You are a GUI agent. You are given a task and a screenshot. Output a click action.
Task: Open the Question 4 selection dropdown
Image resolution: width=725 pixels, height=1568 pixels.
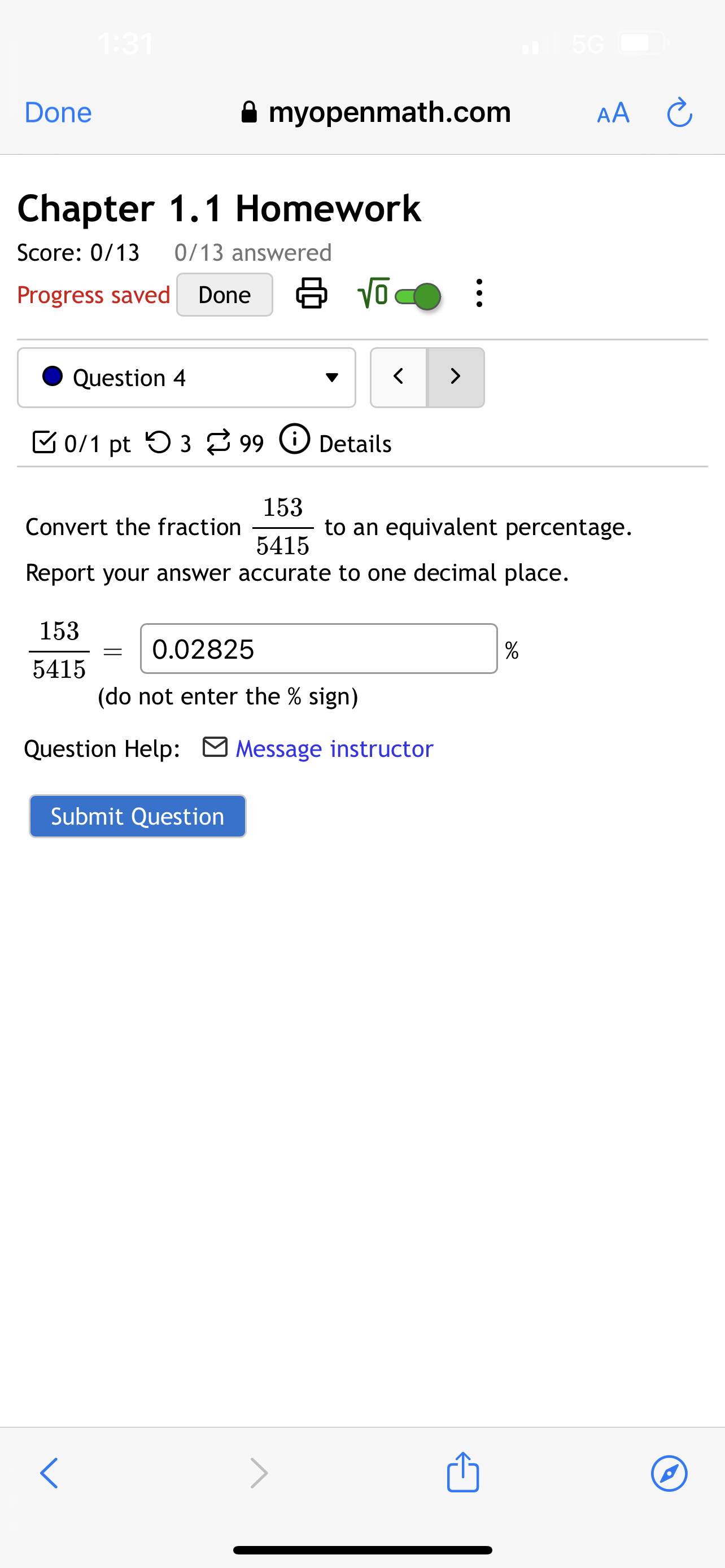[186, 378]
